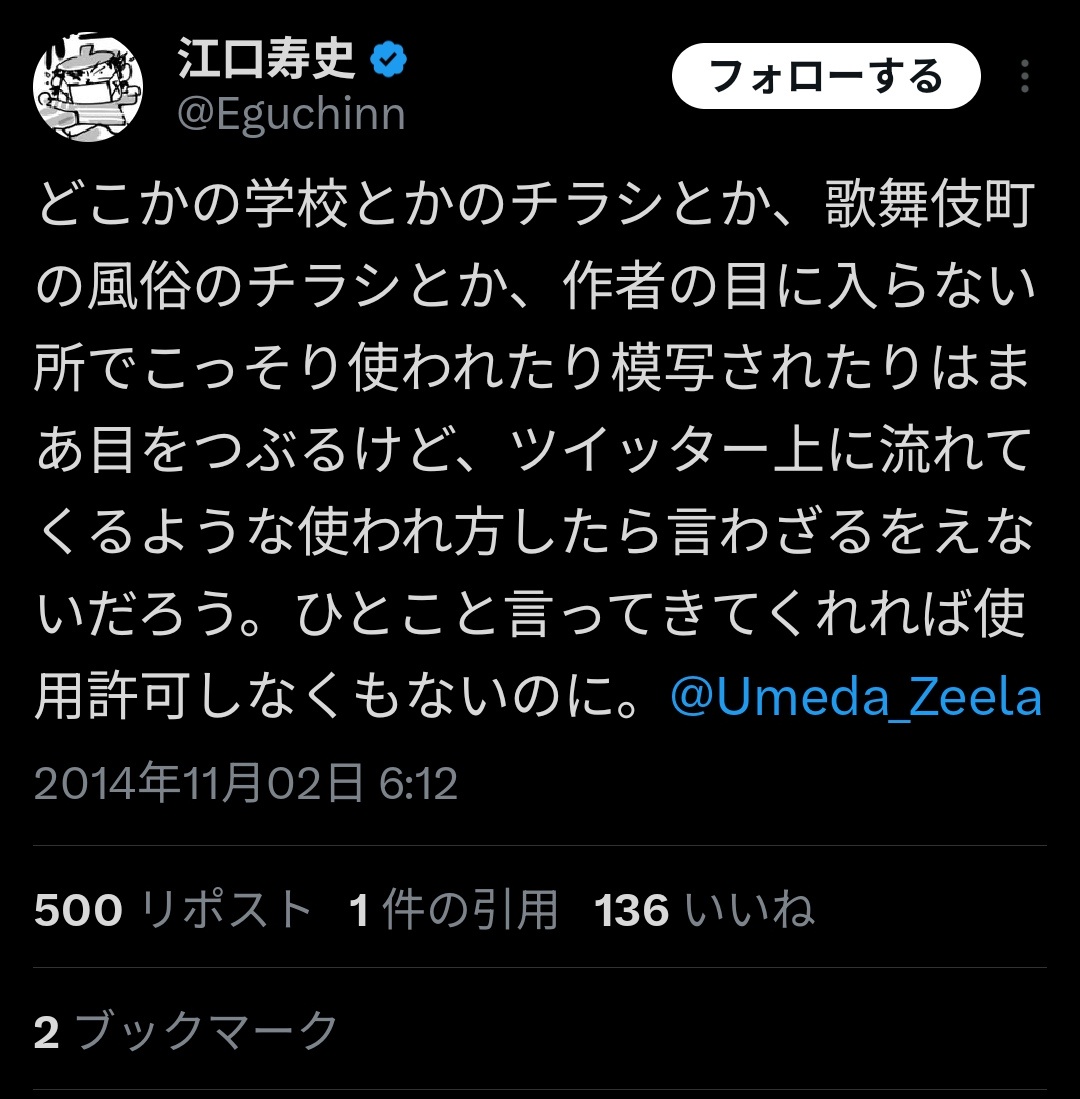Image resolution: width=1080 pixels, height=1099 pixels.
Task: View the 500 リポスト list
Action: coord(173,910)
